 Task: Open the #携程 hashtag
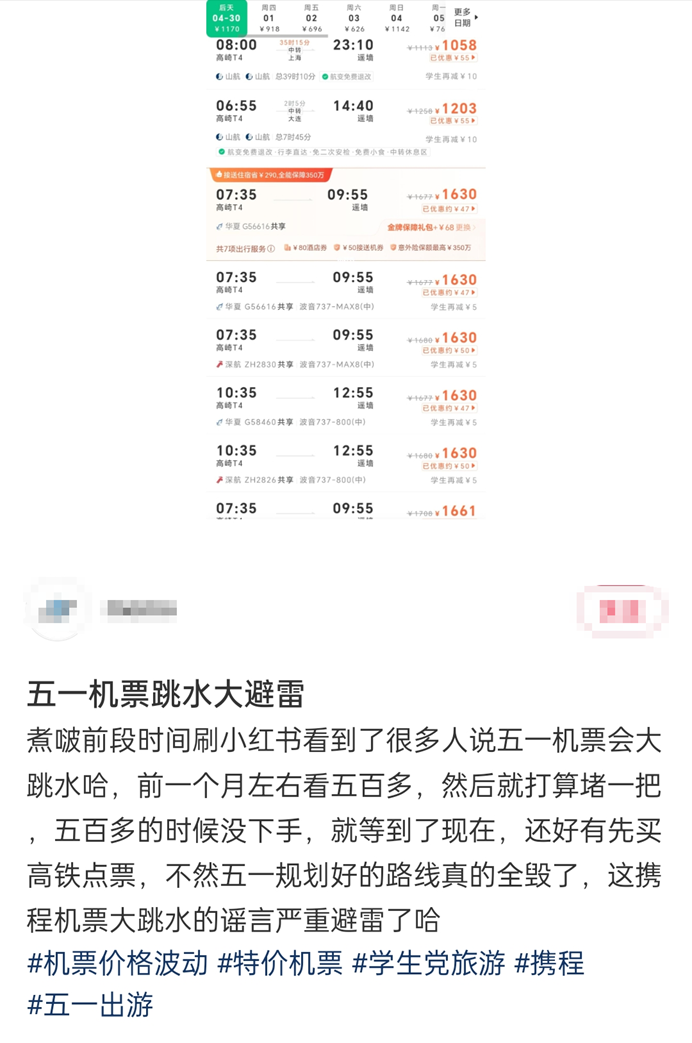coord(549,963)
